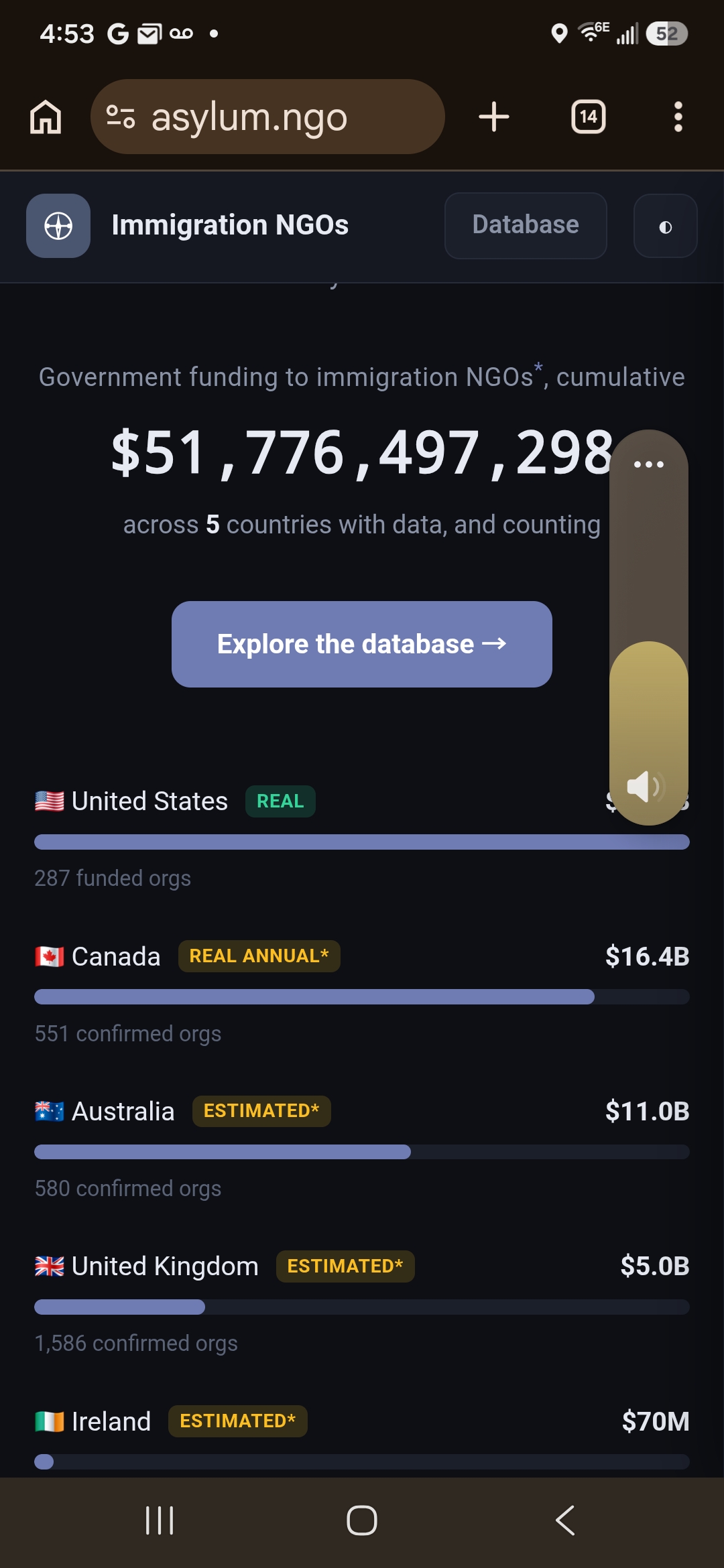The image size is (724, 1568).
Task: Go back with system back button
Action: [x=565, y=1520]
